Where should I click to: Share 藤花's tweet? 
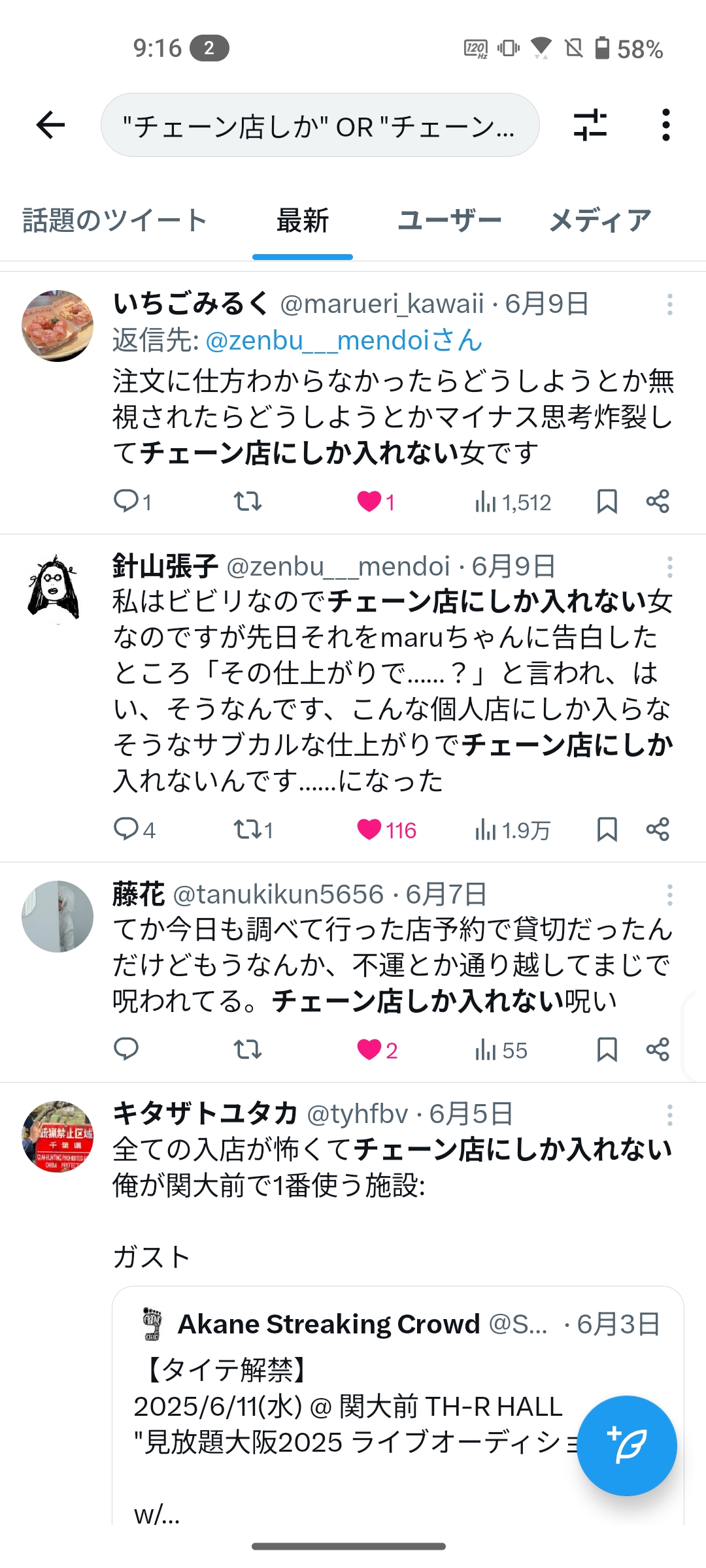(x=658, y=1050)
